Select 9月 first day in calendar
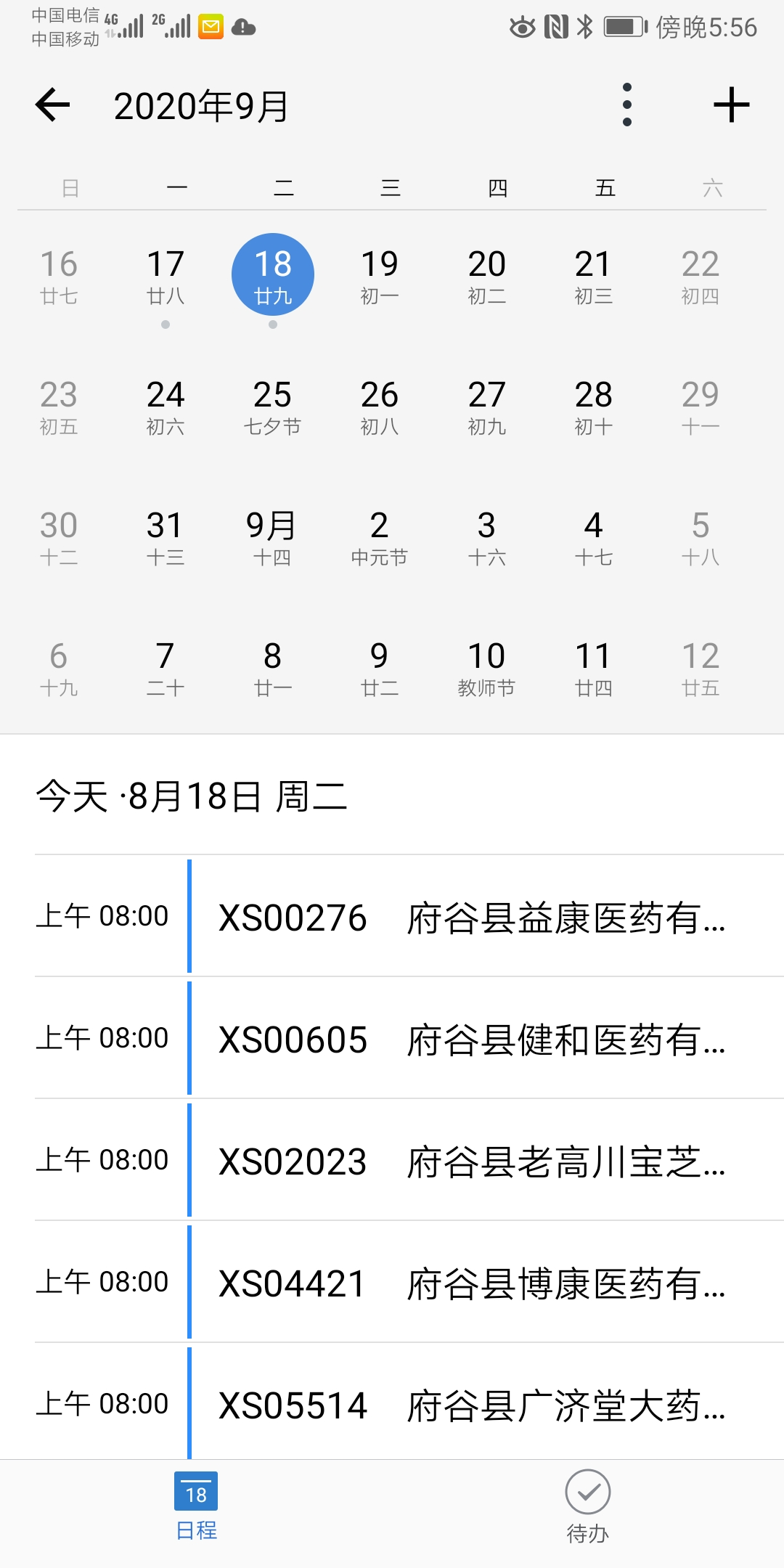 click(272, 537)
